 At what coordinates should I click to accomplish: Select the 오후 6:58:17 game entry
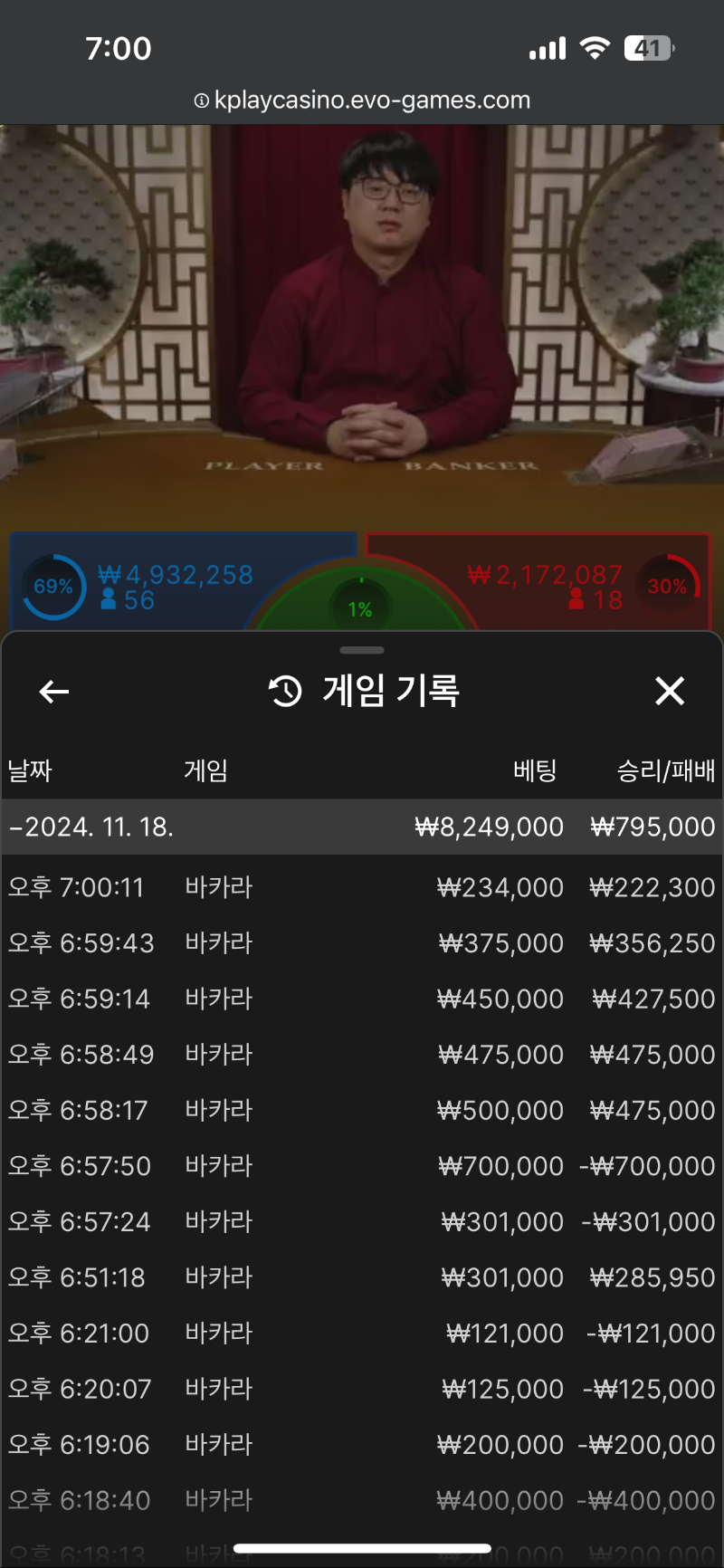coord(362,1110)
